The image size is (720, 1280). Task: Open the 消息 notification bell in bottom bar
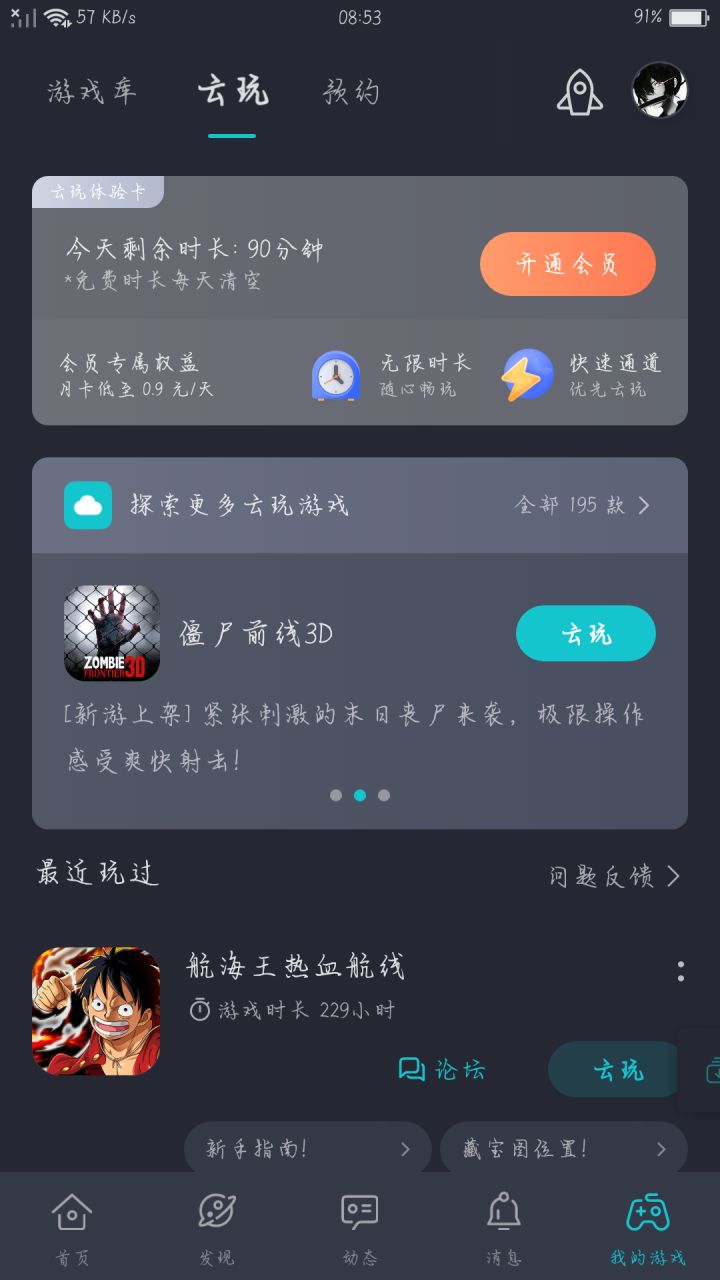(x=504, y=1211)
